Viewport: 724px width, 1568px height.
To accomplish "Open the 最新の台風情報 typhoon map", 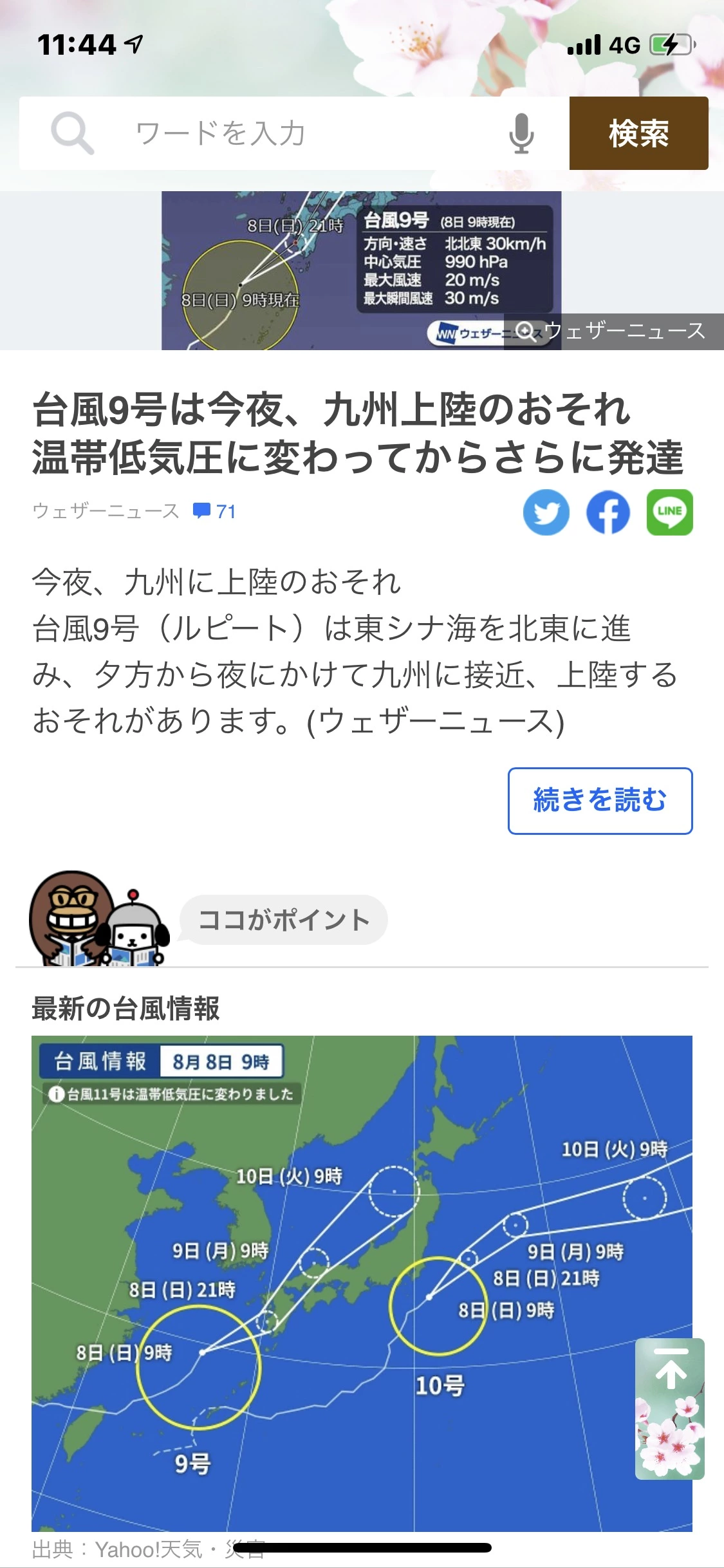I will click(x=362, y=1282).
